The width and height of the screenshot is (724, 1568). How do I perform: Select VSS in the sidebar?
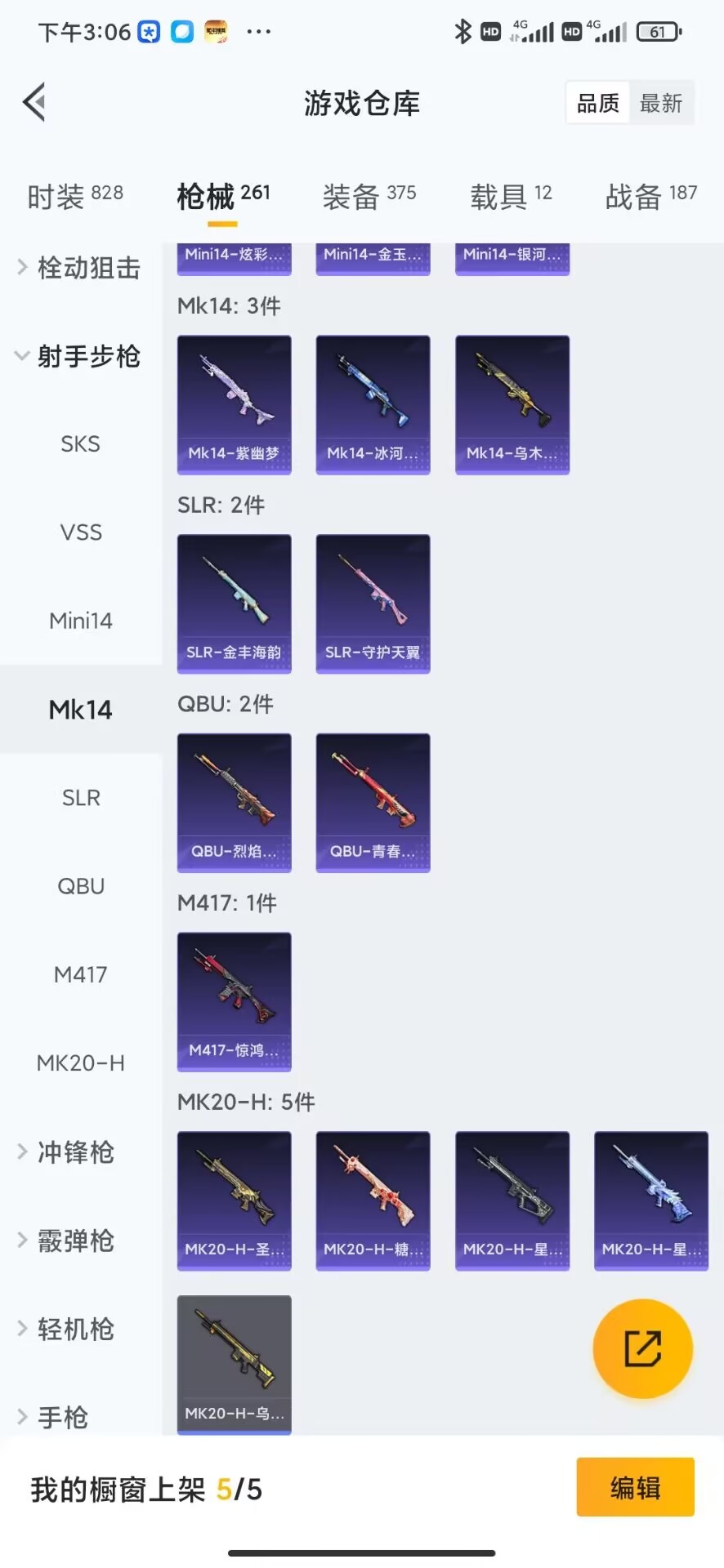pyautogui.click(x=80, y=532)
